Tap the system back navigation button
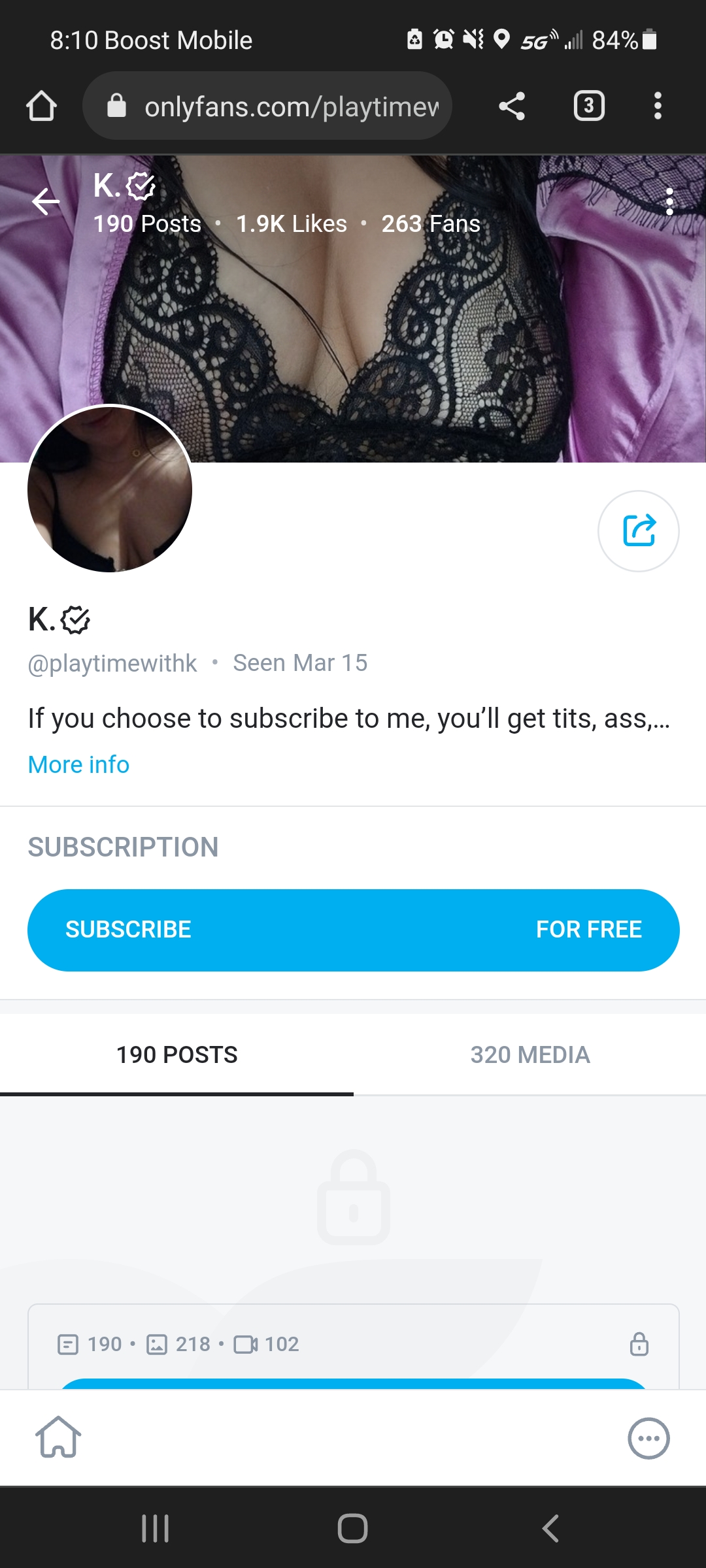This screenshot has height=1568, width=706. tap(550, 1528)
